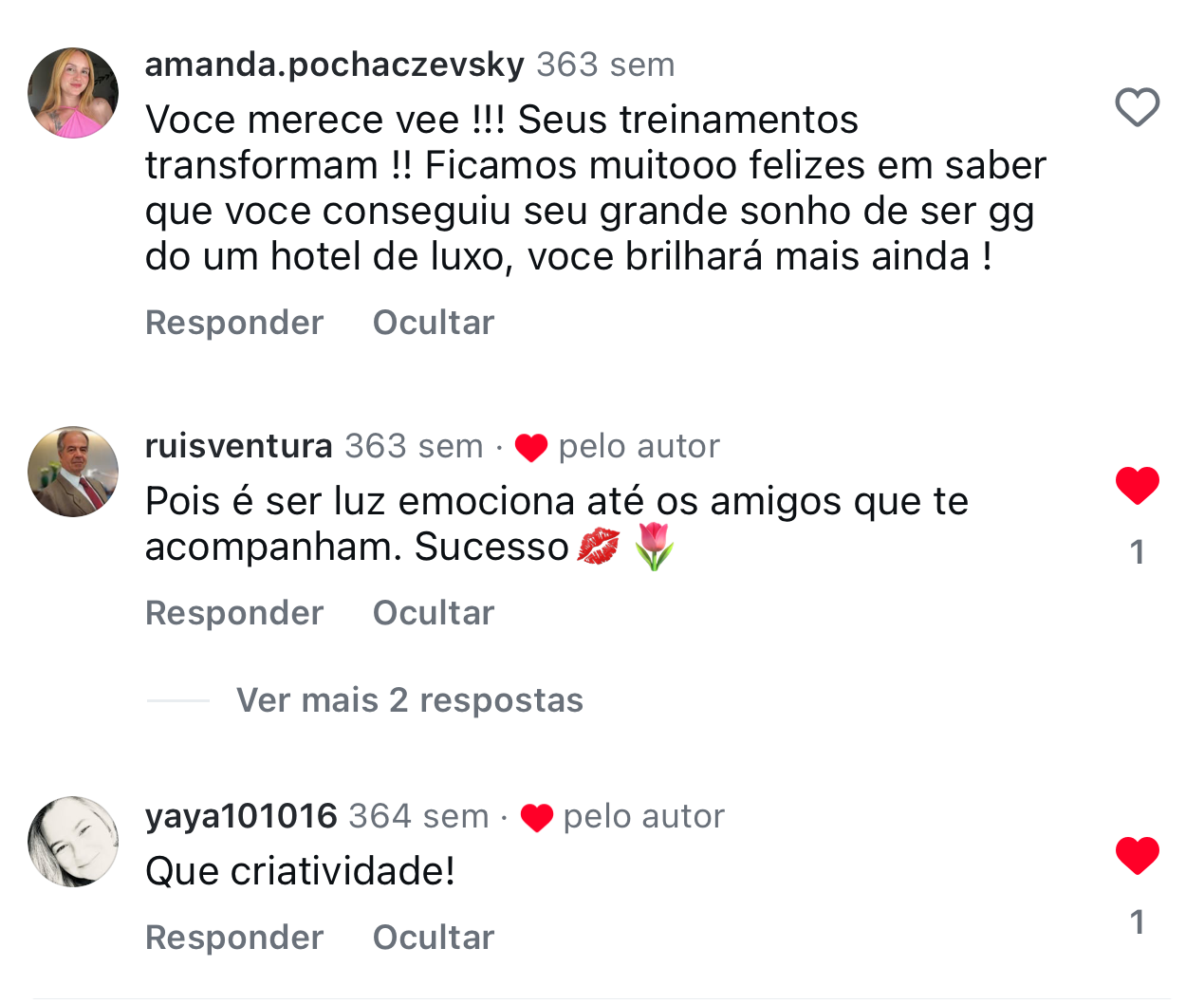Hide ruisventura's comment

click(x=434, y=613)
